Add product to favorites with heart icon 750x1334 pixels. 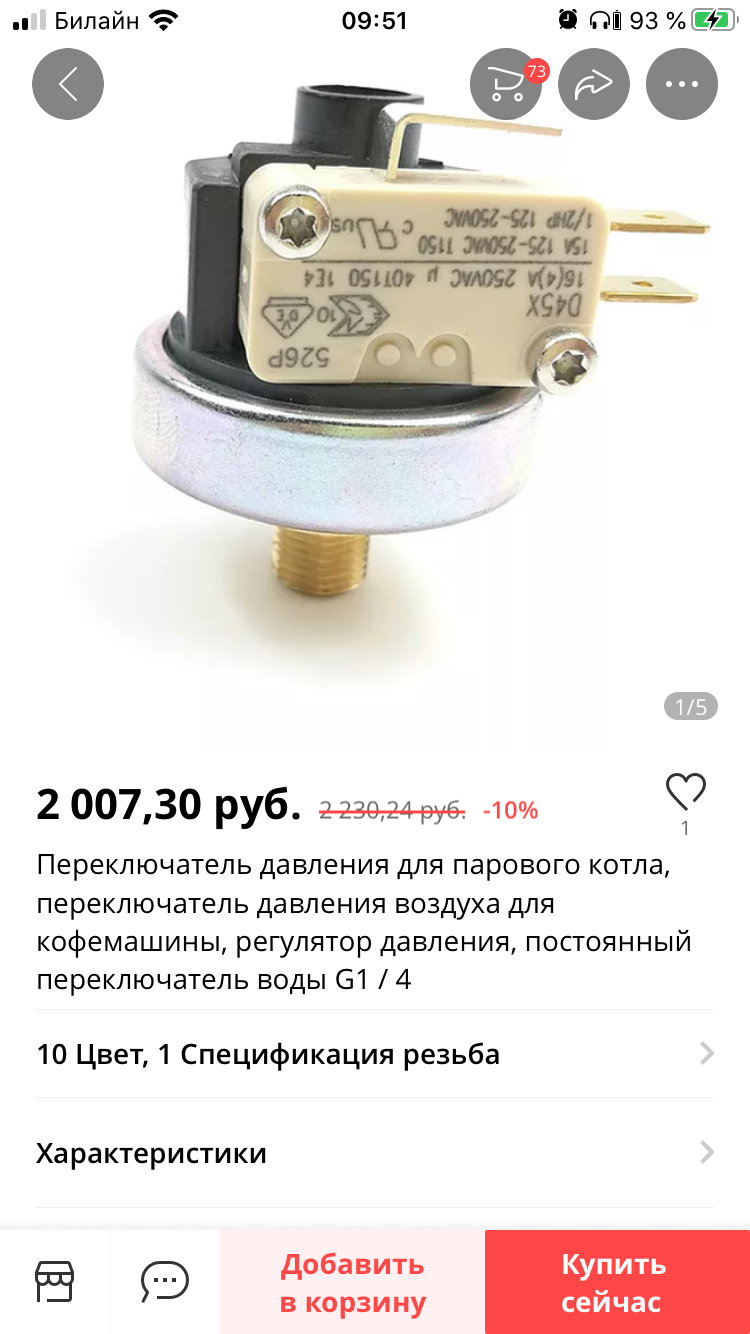[686, 792]
